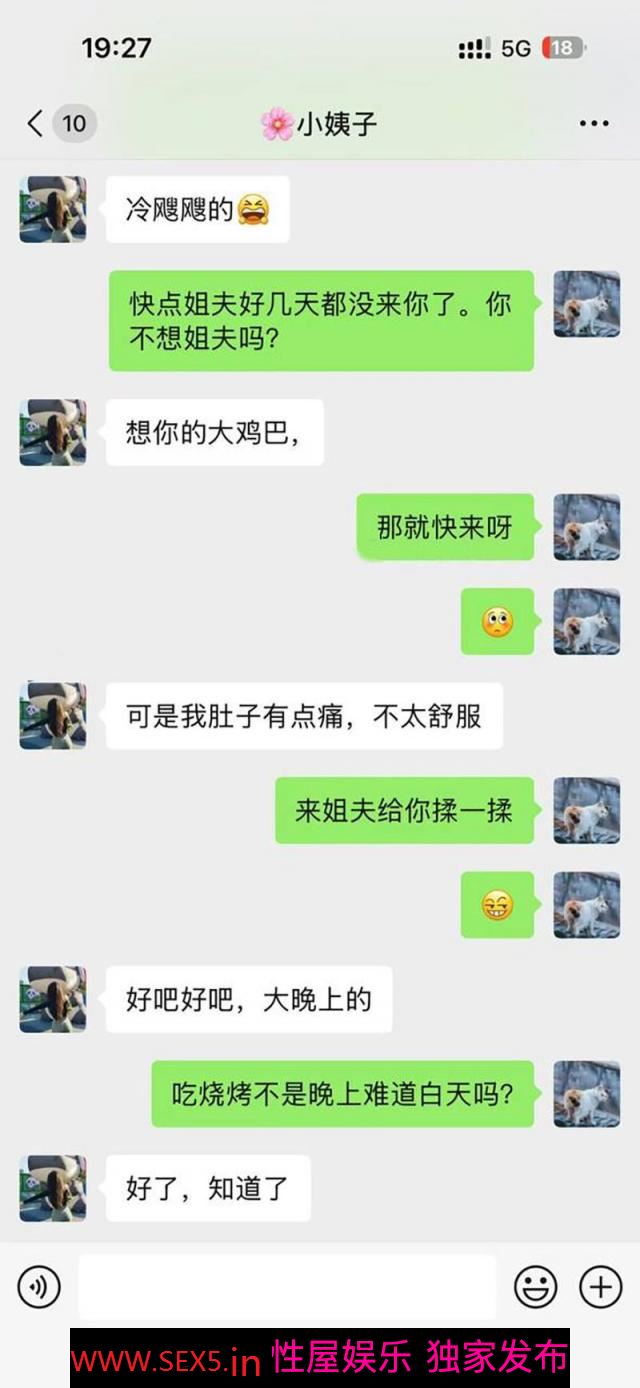Open the plus attachment menu
This screenshot has height=1388, width=640.
(601, 1287)
